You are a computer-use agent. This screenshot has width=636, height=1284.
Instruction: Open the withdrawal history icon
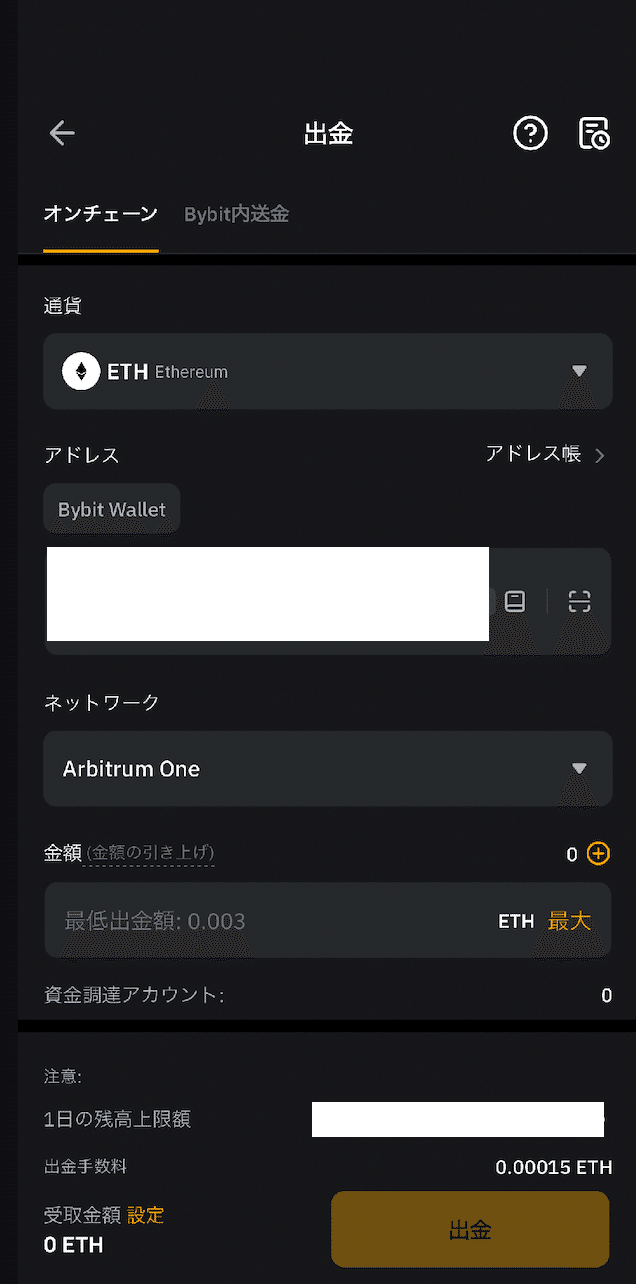click(x=594, y=133)
